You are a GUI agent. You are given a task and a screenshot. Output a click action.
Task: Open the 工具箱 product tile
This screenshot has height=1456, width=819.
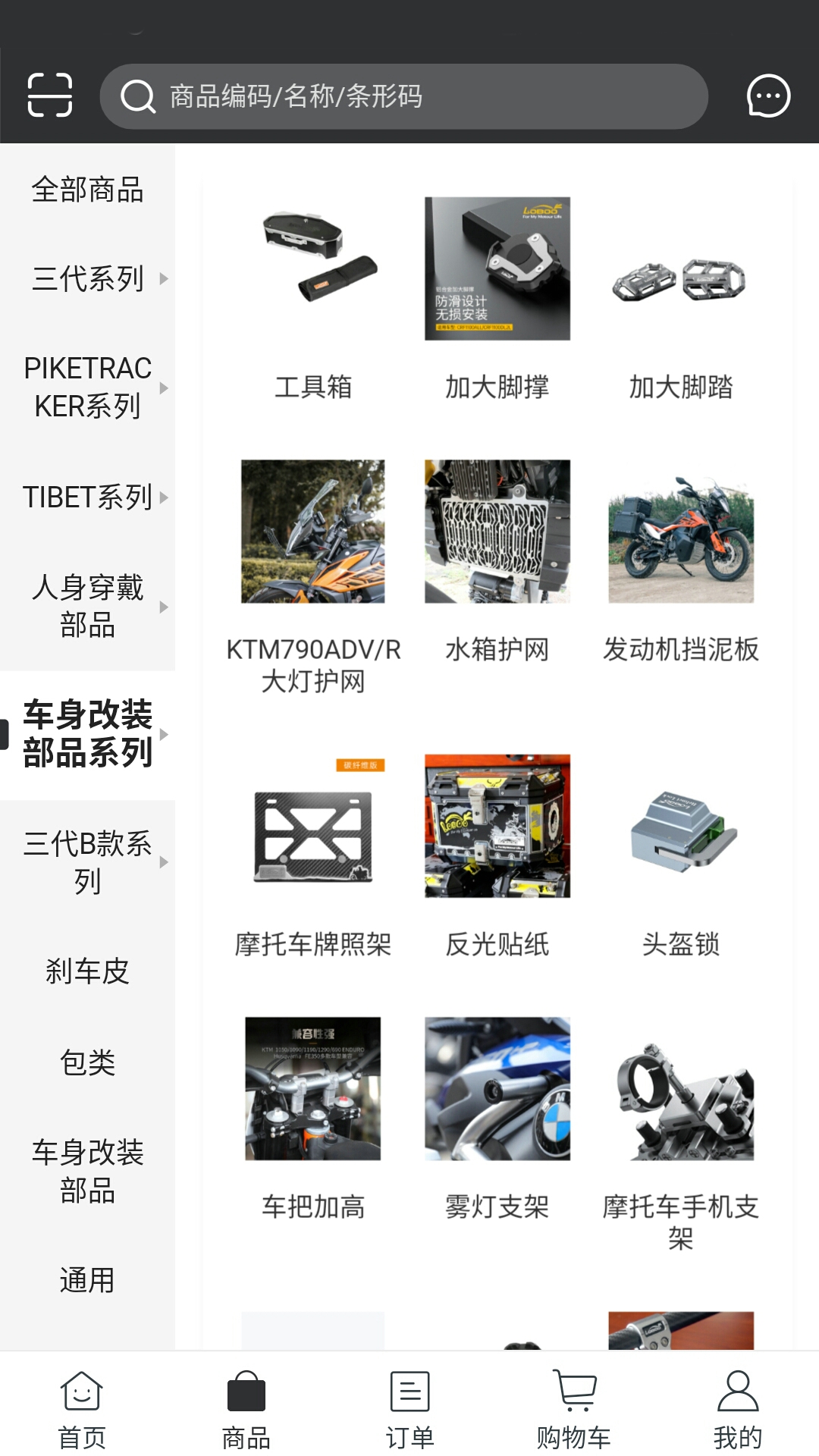click(313, 296)
